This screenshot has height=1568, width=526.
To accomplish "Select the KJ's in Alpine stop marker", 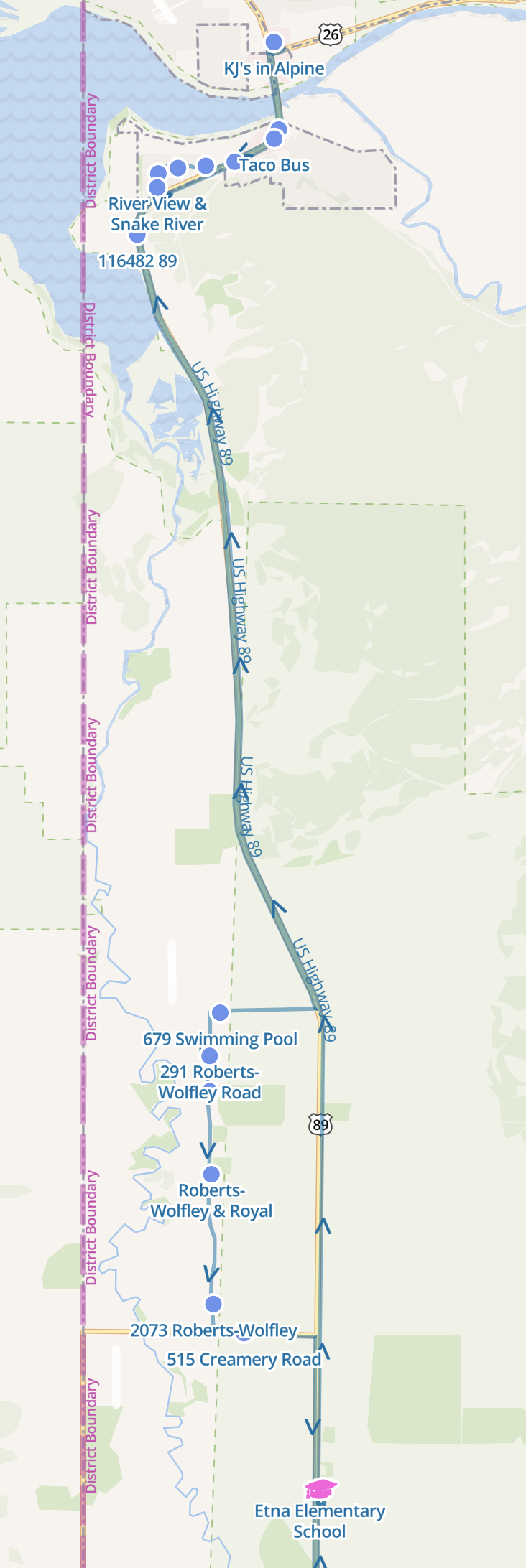I will [274, 42].
